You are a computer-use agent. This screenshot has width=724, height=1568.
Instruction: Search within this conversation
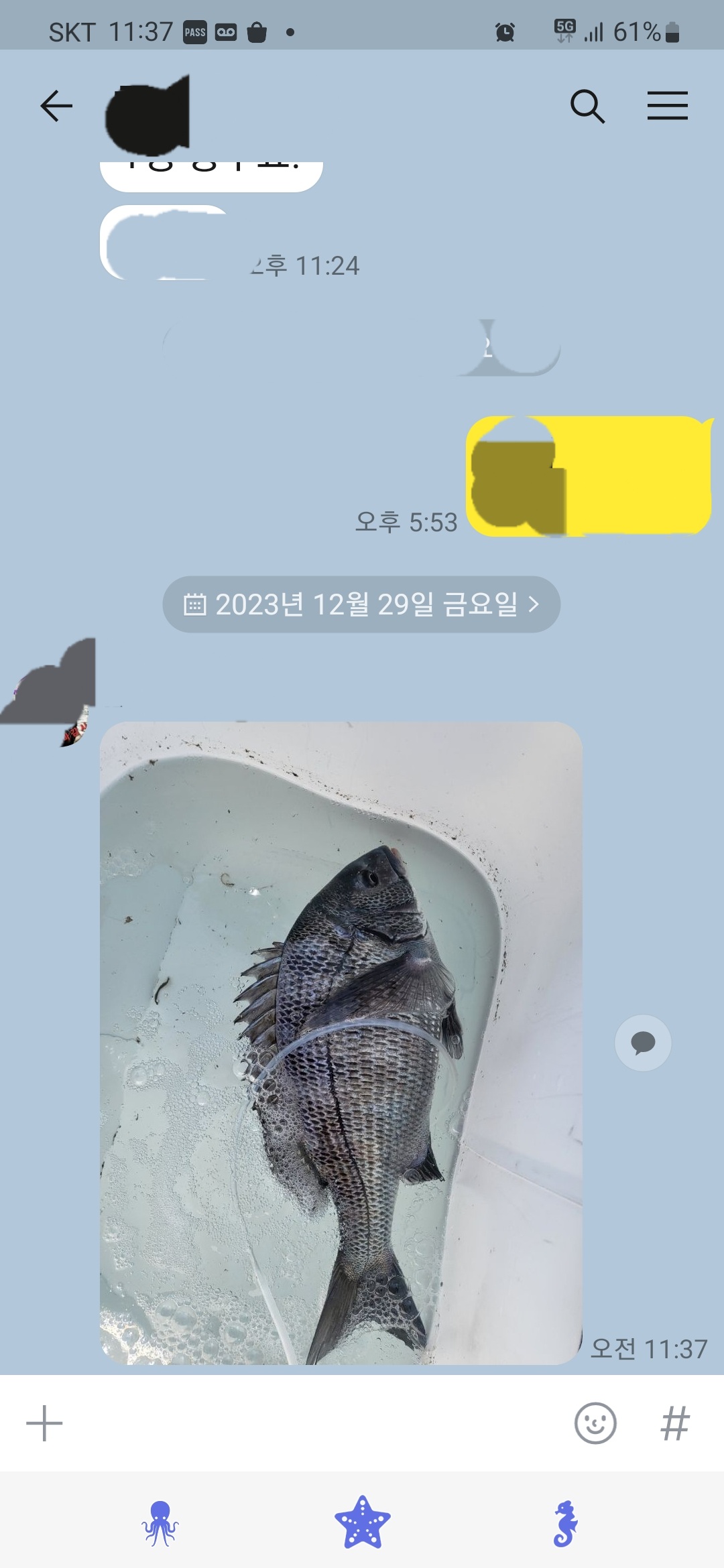coord(587,106)
